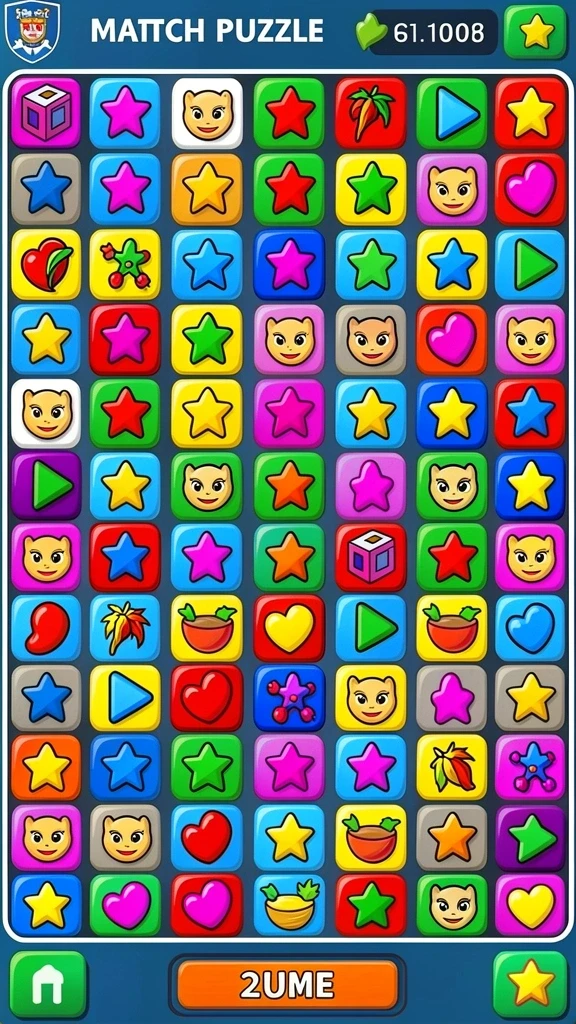This screenshot has width=576, height=1024.
Task: Tap the green home button
Action: (48, 984)
